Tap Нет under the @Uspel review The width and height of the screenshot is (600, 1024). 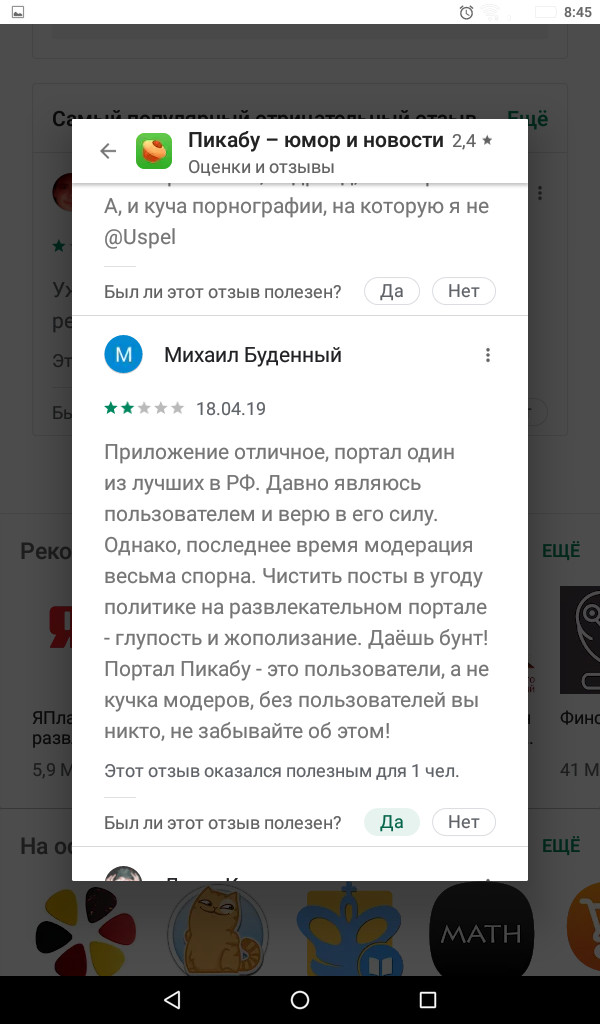click(464, 292)
